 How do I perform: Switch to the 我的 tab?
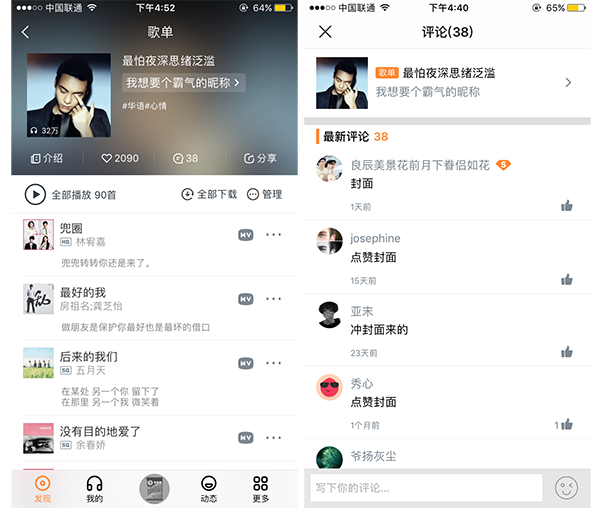[95, 488]
